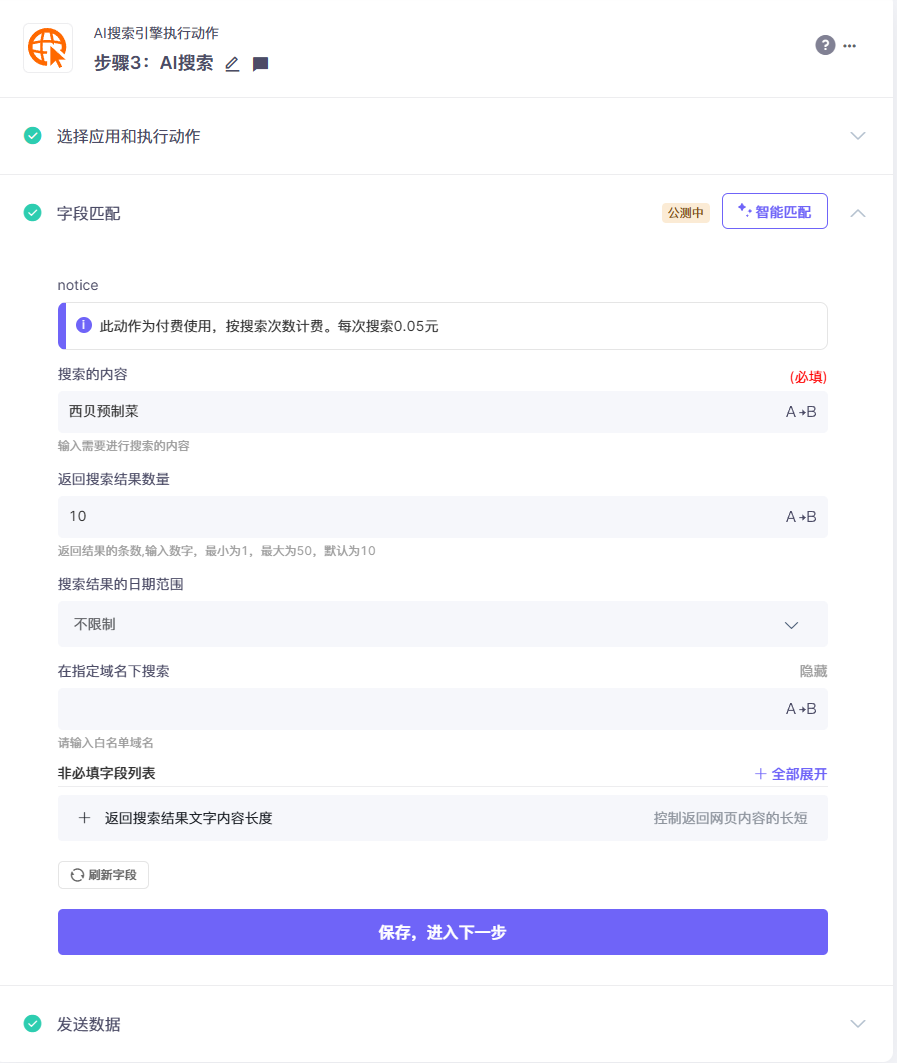The image size is (897, 1063).
Task: Tap 保存，进入下一步
Action: pyautogui.click(x=442, y=932)
